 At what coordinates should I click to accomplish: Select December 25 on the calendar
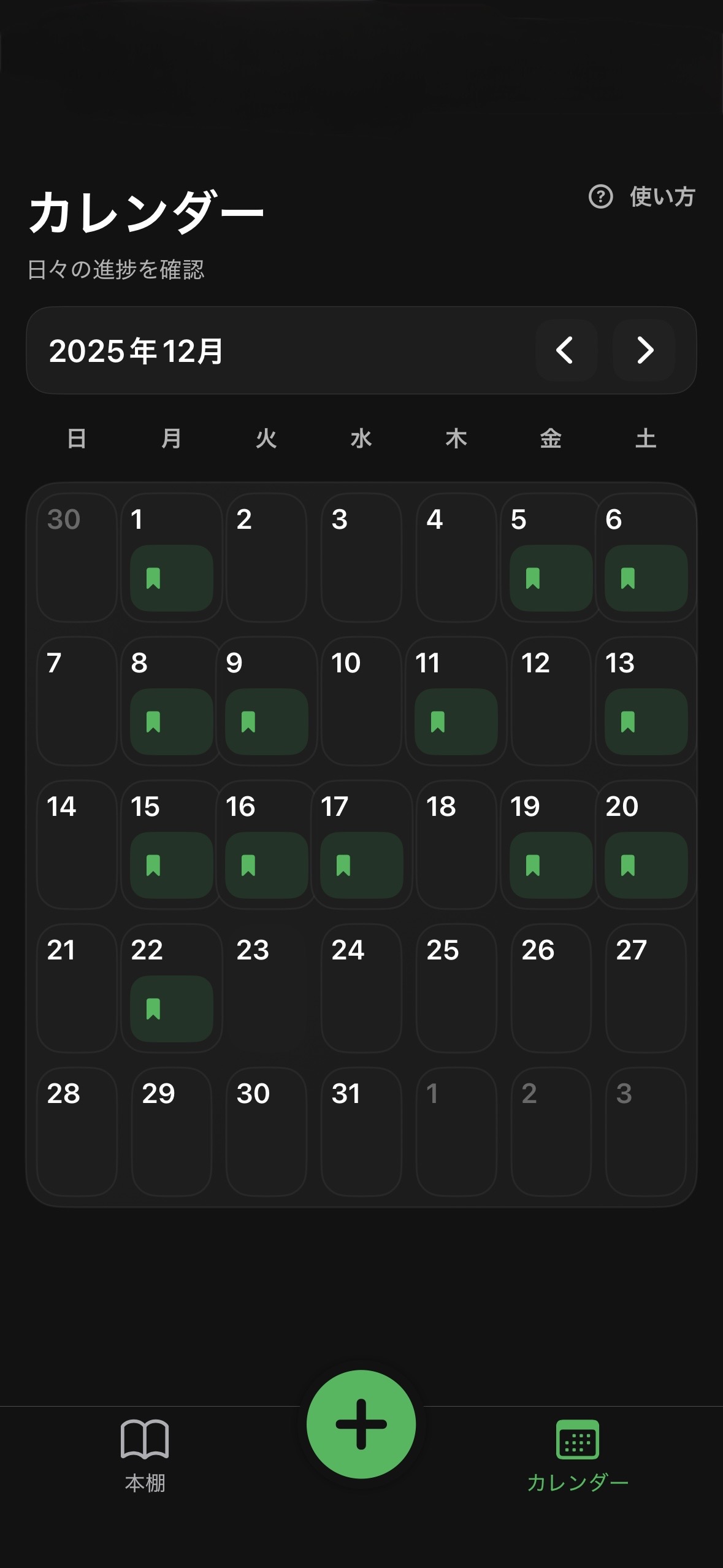456,988
